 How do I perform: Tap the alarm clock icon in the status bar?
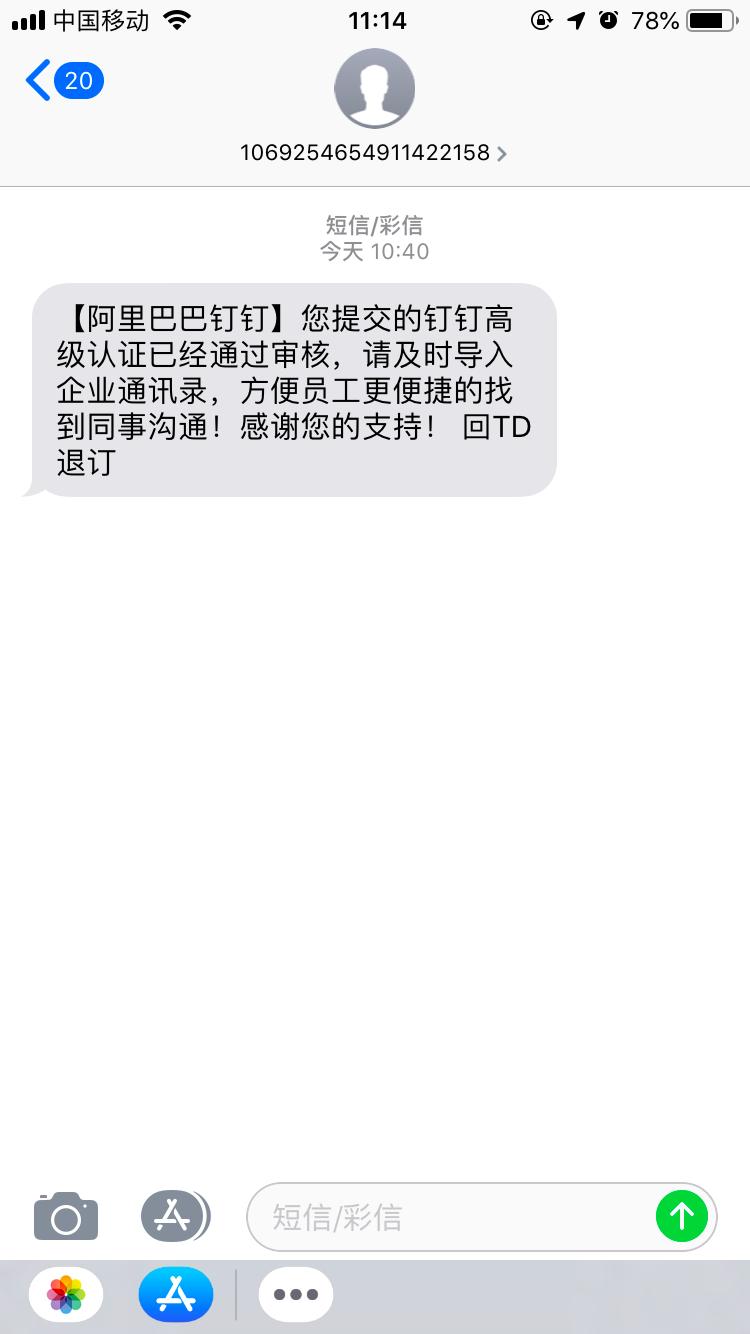608,19
